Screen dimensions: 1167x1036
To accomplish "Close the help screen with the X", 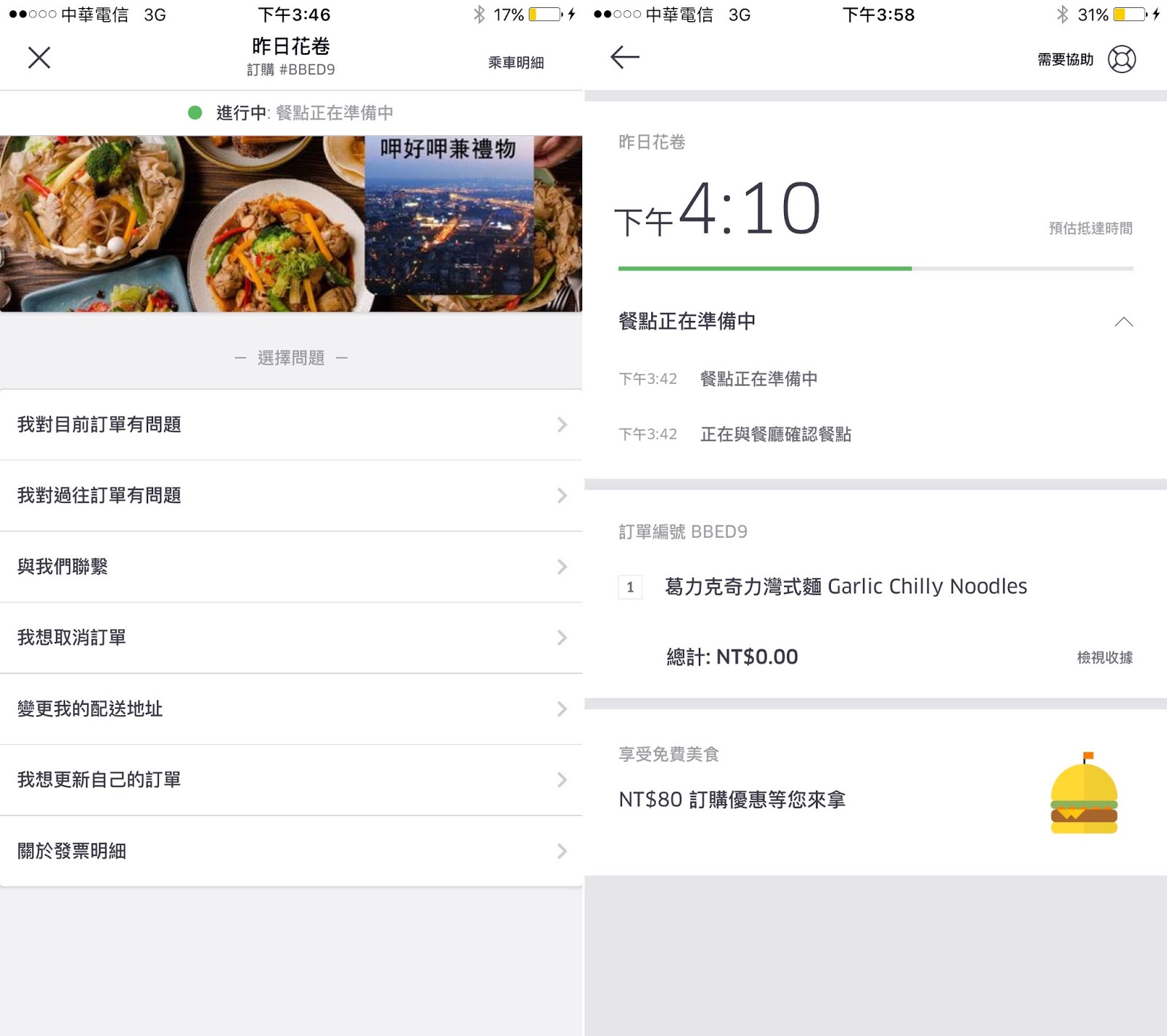I will pyautogui.click(x=39, y=58).
